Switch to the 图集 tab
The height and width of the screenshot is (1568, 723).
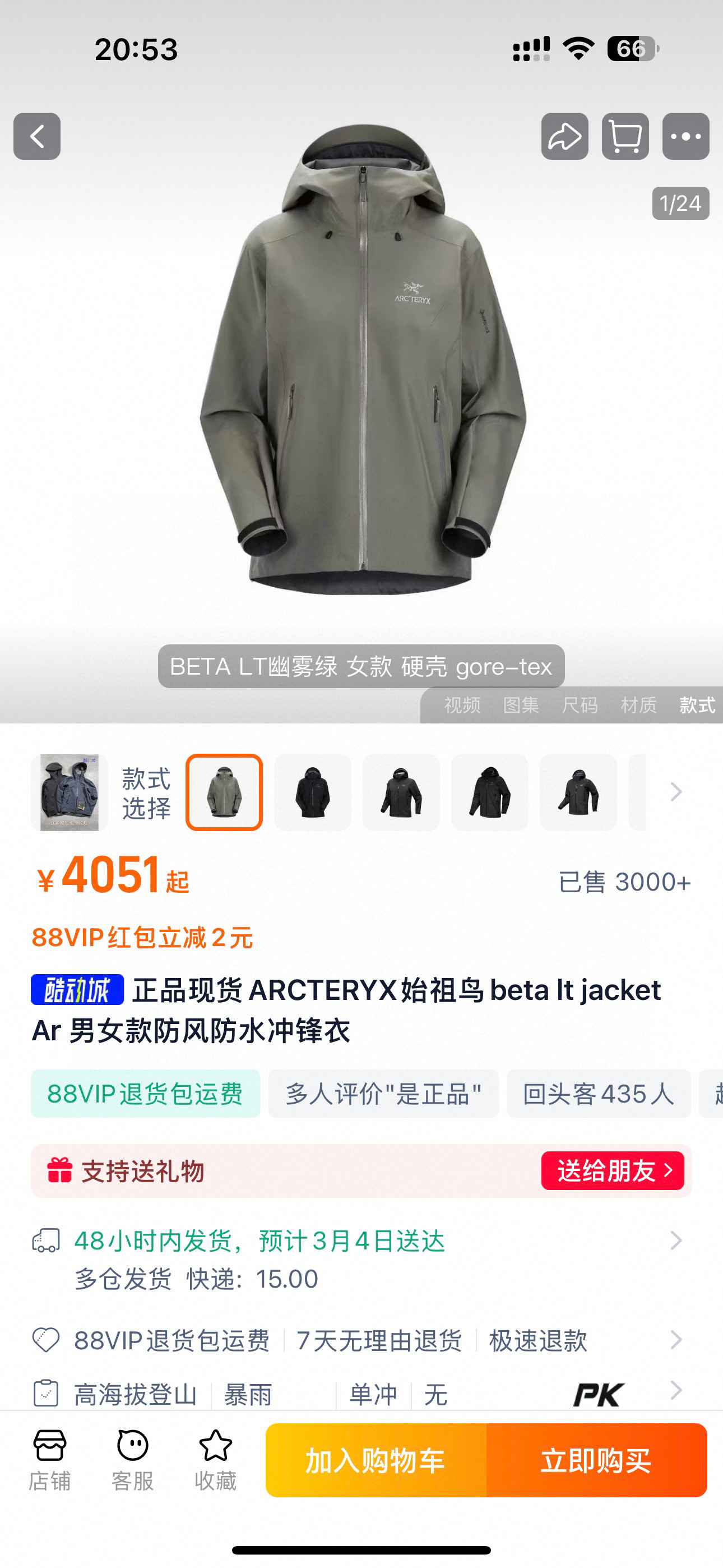coord(522,706)
